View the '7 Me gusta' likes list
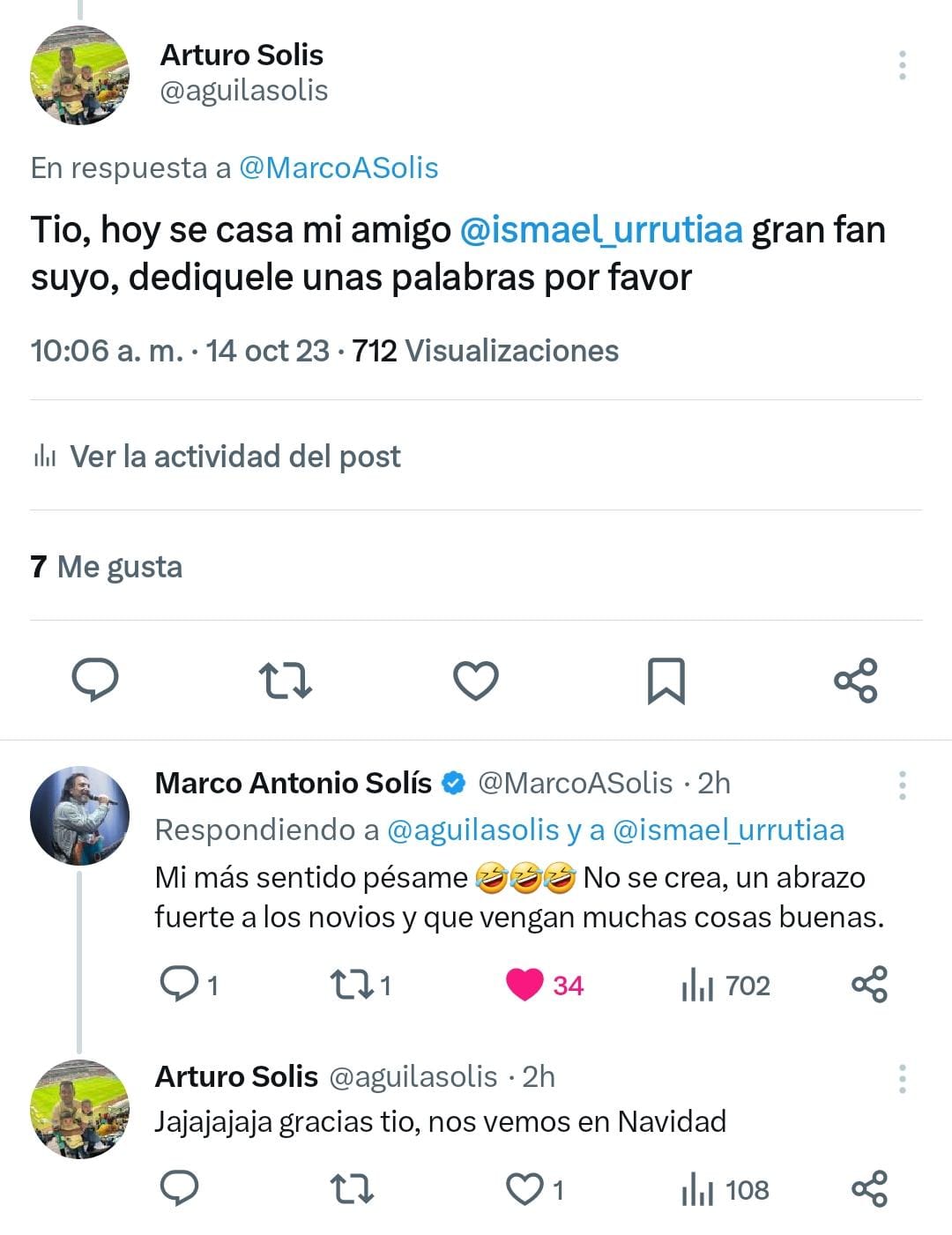 click(107, 567)
